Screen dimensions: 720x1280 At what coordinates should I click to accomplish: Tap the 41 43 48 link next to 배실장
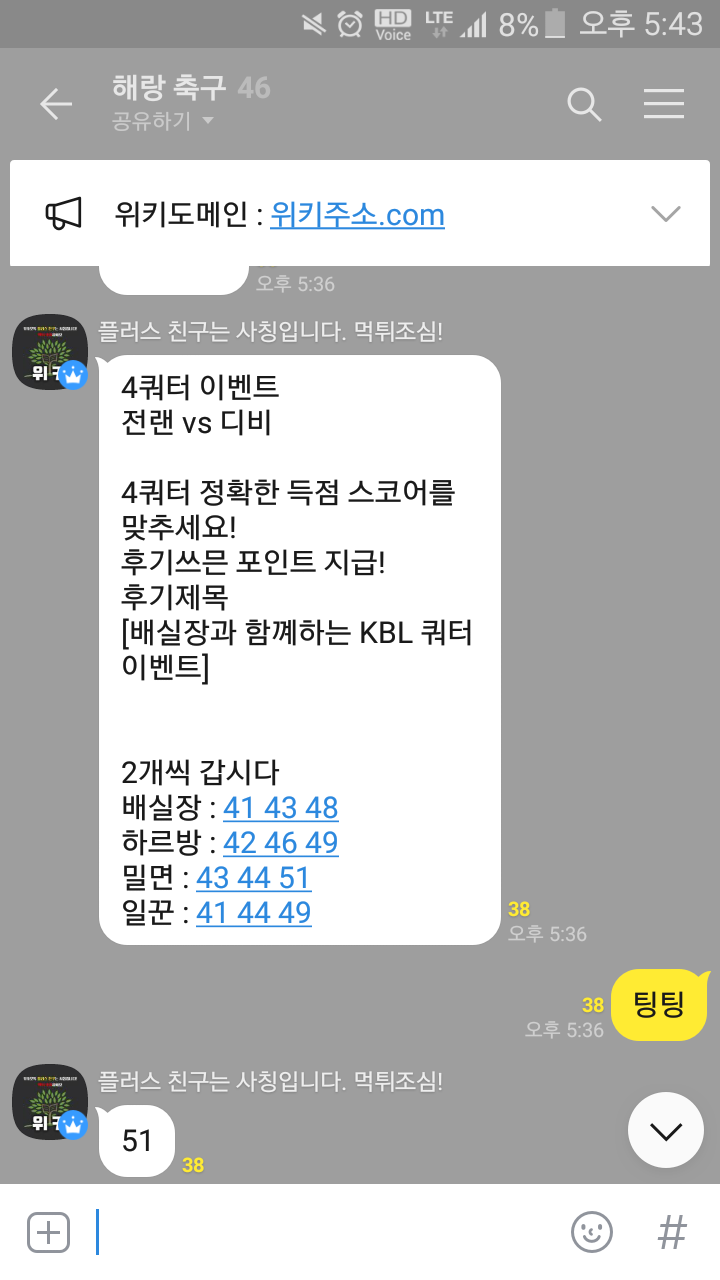click(280, 807)
